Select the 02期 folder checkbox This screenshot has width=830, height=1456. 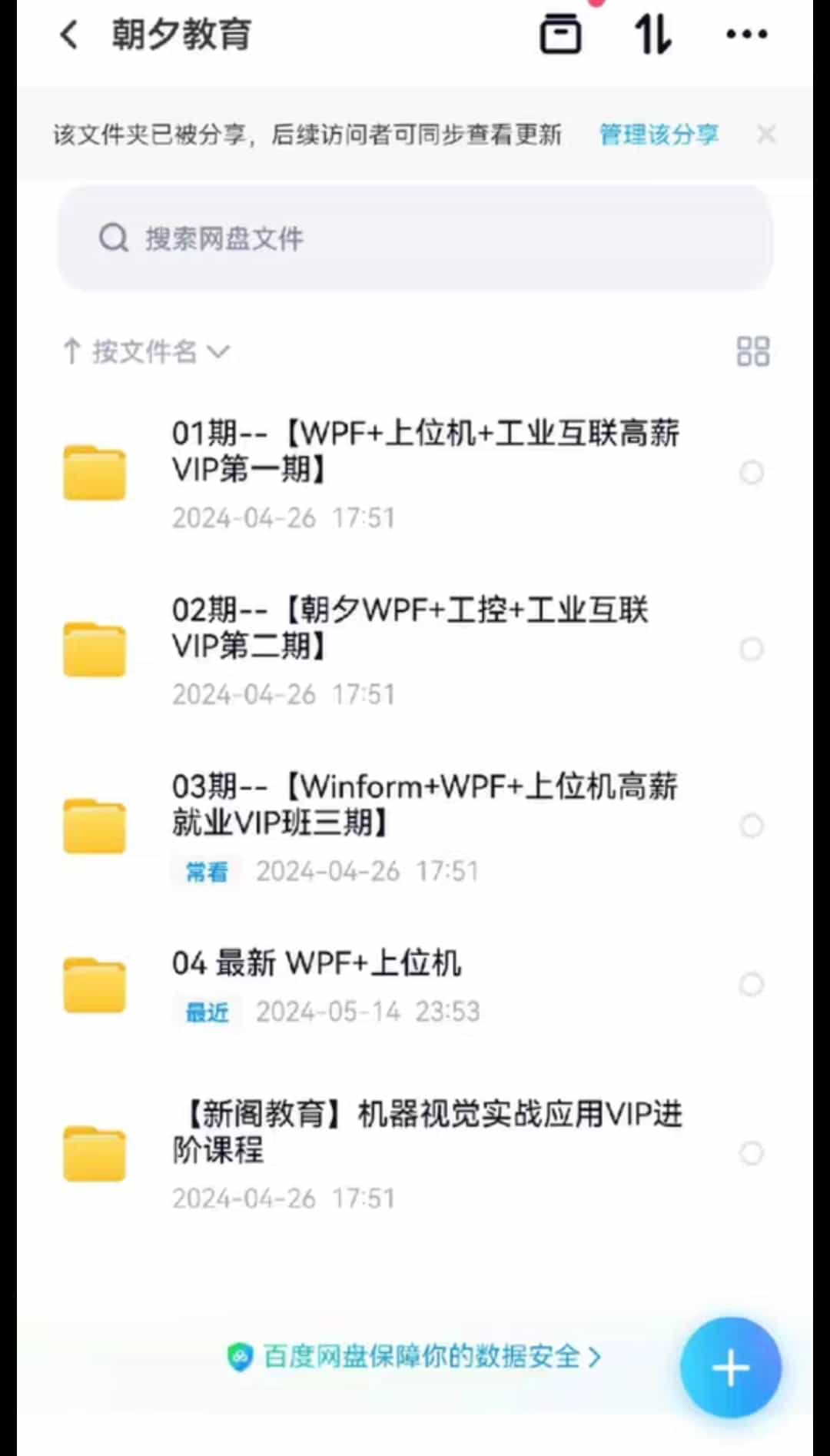[751, 650]
